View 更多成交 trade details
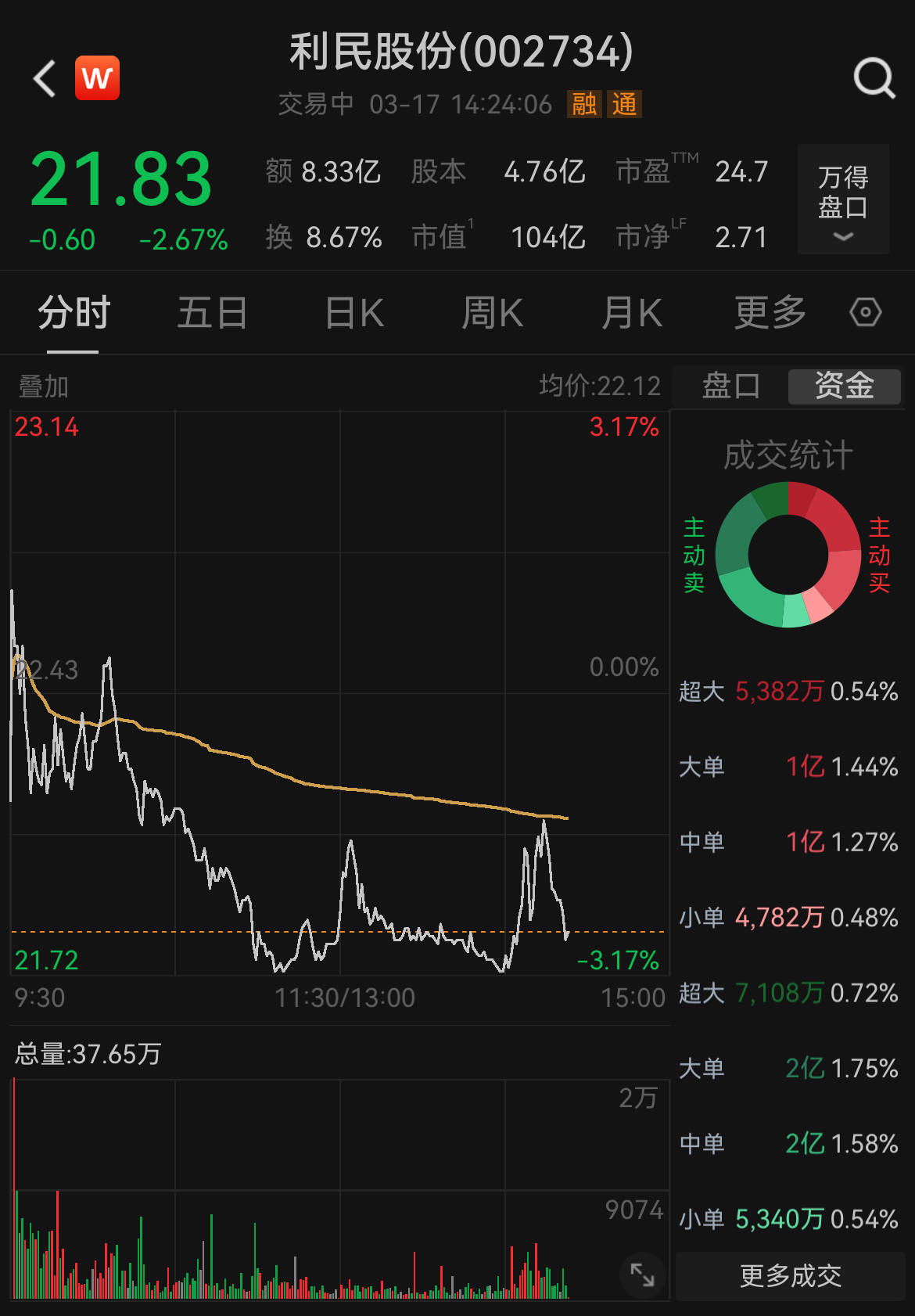The image size is (915, 1316). click(790, 1276)
